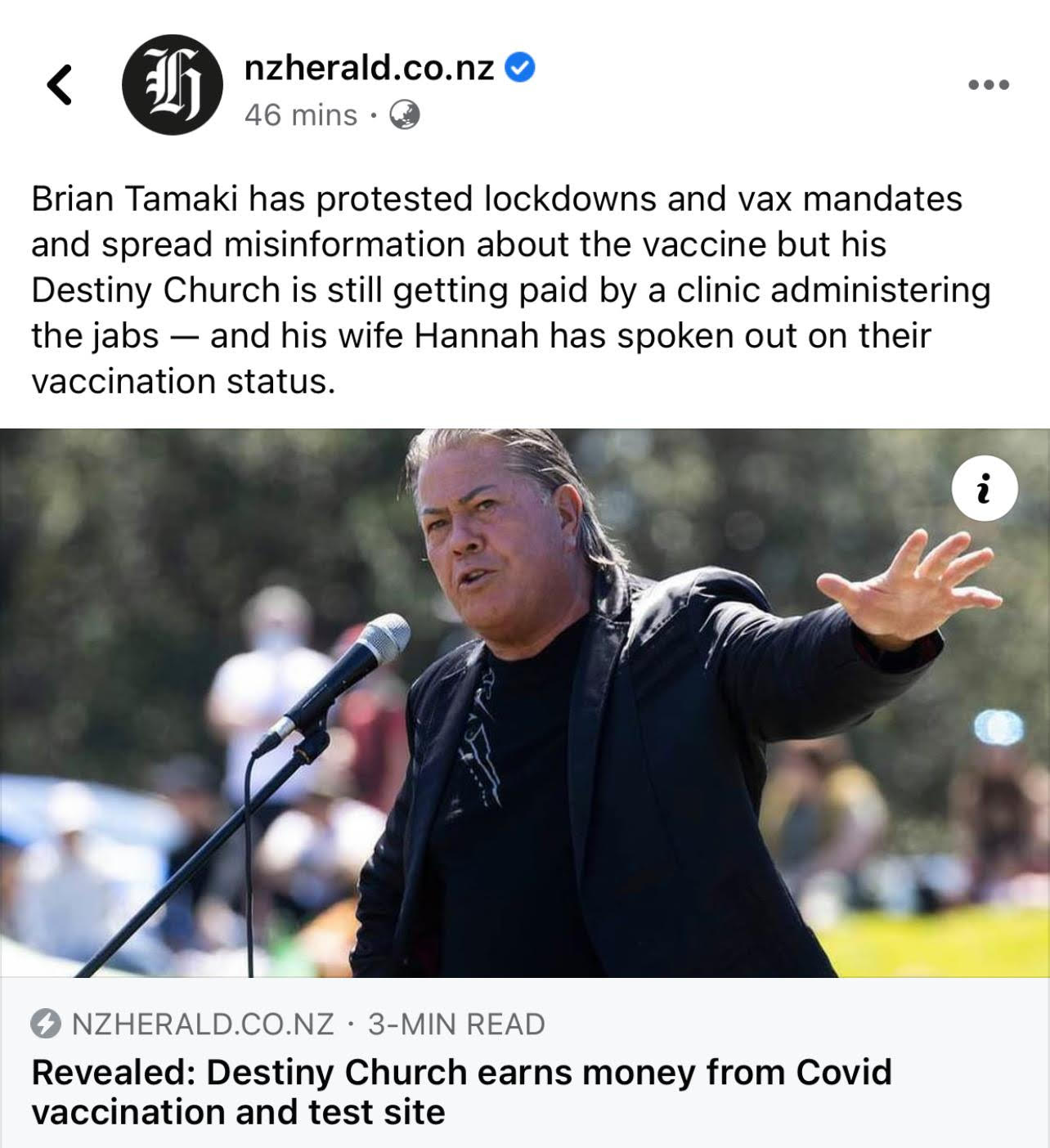Image resolution: width=1050 pixels, height=1148 pixels.
Task: Open nzherald.co.nz profile picture
Action: pyautogui.click(x=172, y=85)
